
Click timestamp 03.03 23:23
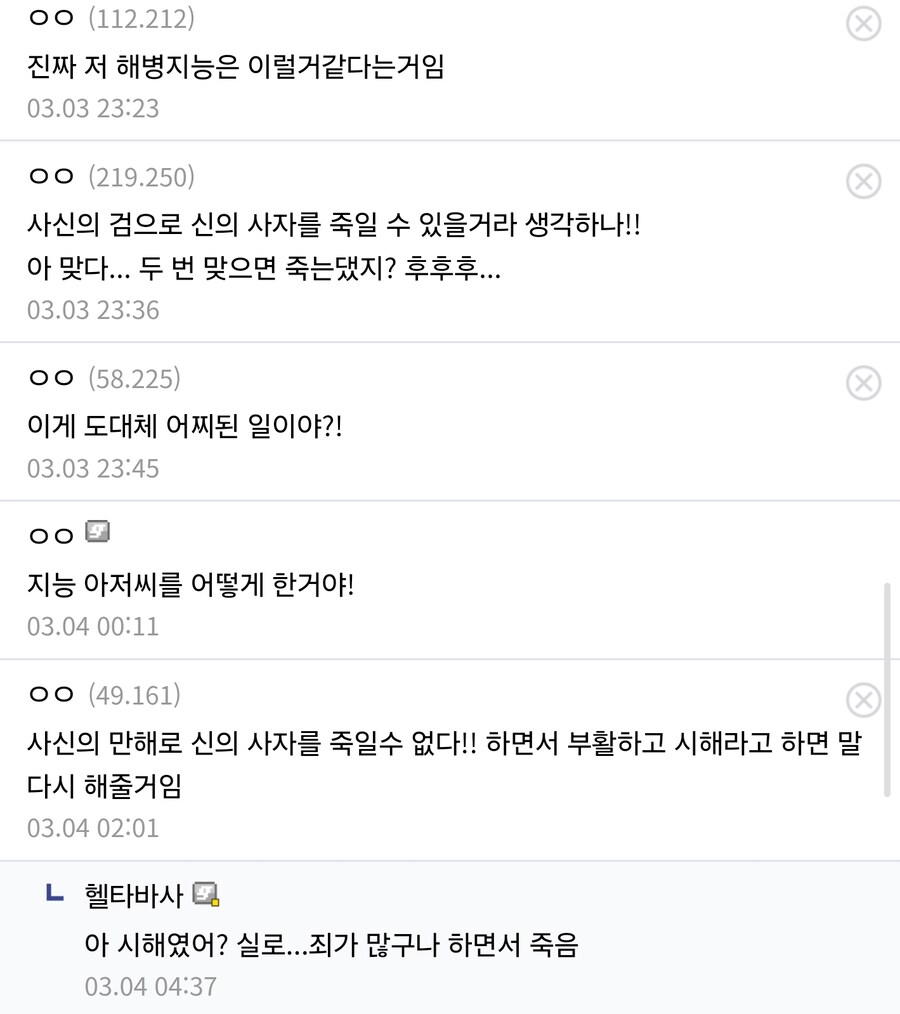click(x=92, y=108)
